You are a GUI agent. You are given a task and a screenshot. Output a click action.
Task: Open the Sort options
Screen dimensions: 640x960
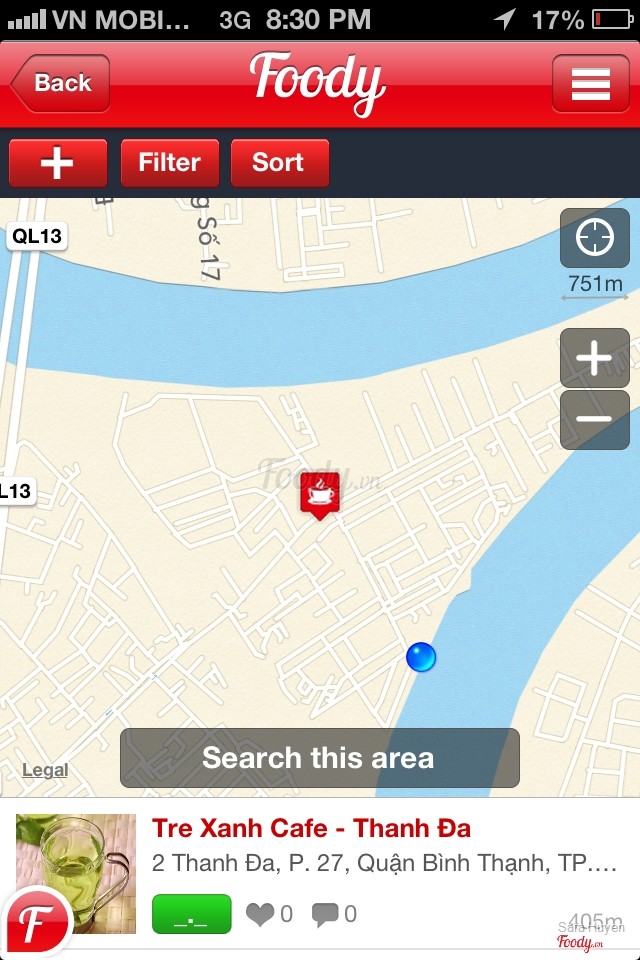tap(279, 163)
